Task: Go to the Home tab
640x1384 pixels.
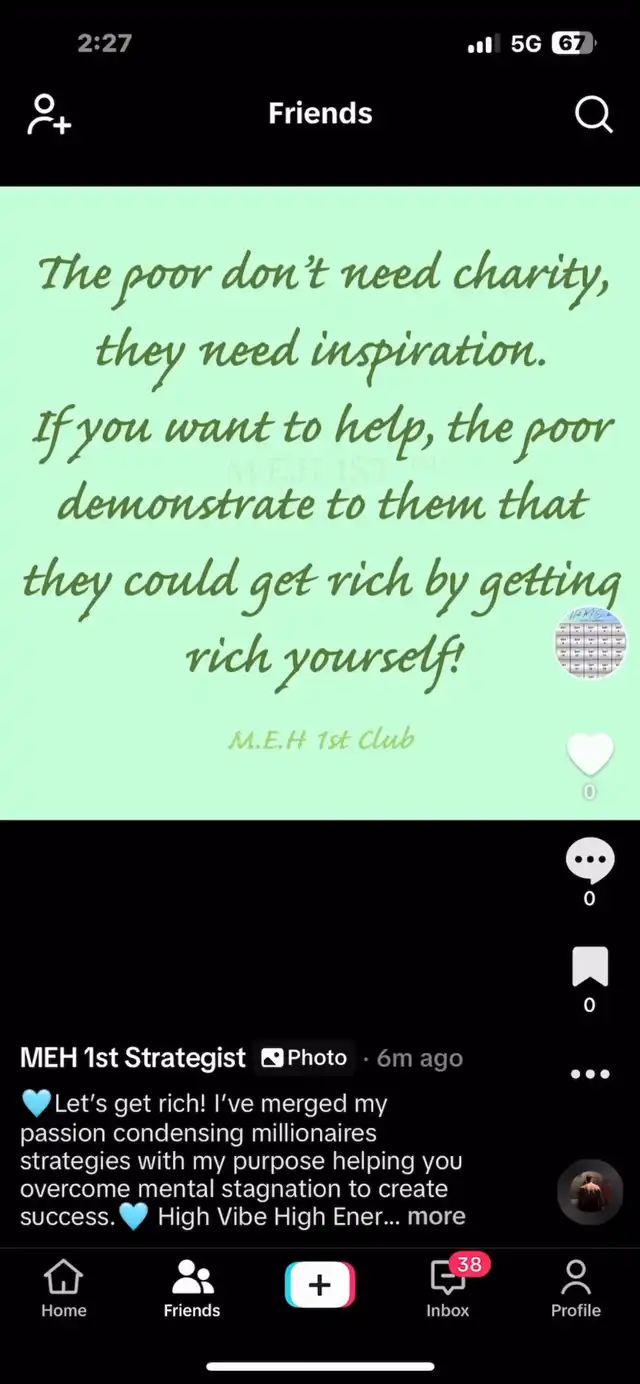Action: [64, 1289]
